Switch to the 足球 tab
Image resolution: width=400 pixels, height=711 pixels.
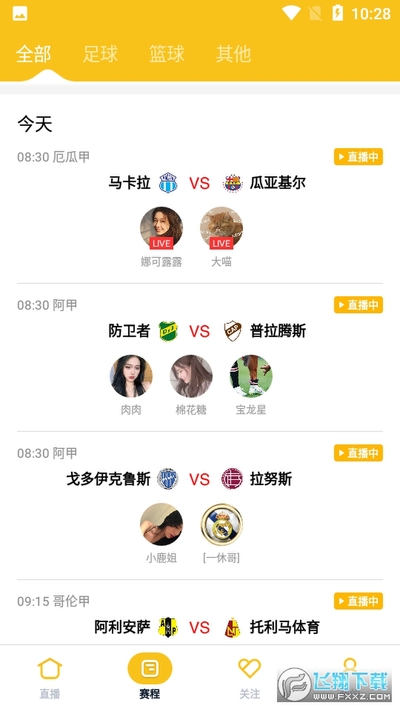(x=100, y=54)
